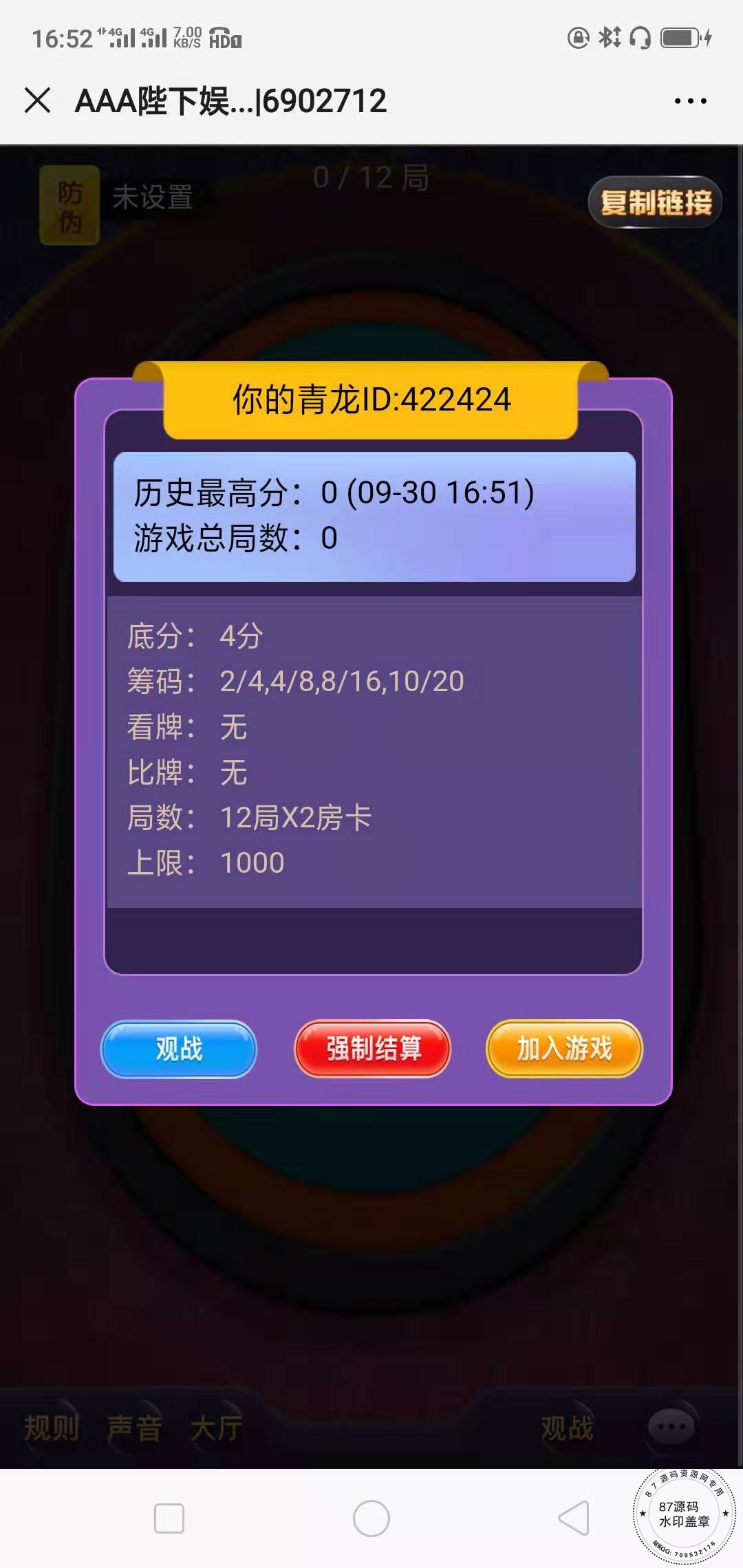The width and height of the screenshot is (743, 1568).
Task: Go back using the system back button
Action: click(x=574, y=1518)
